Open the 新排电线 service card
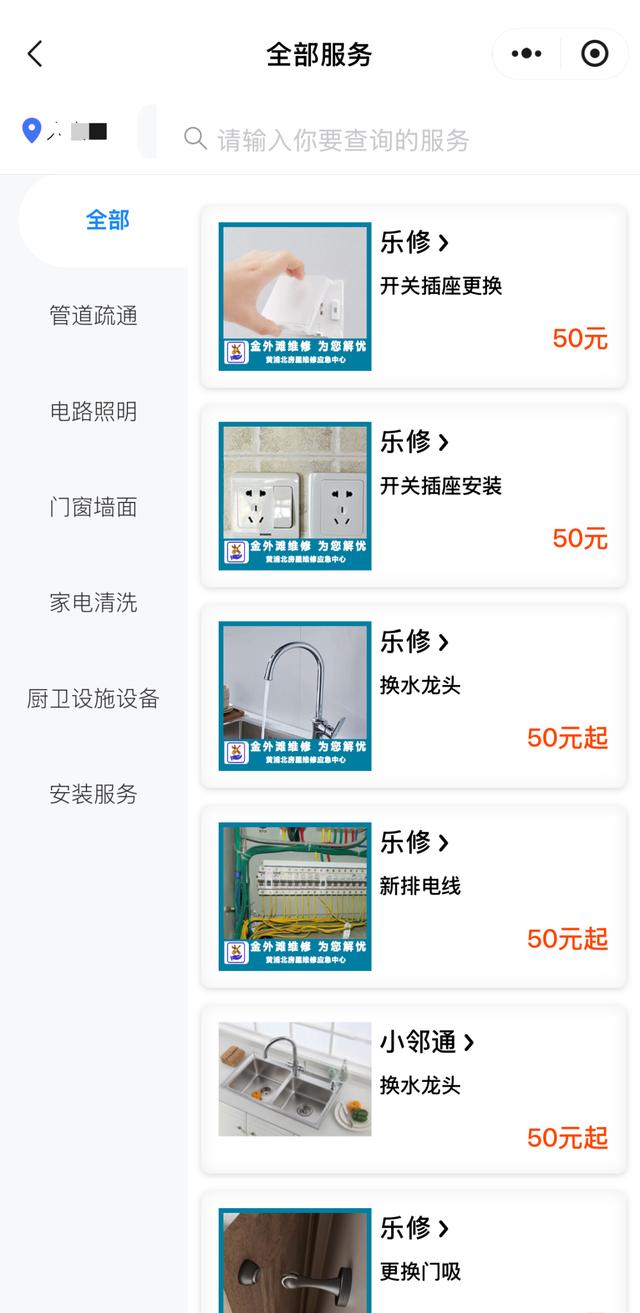Viewport: 640px width, 1313px height. 414,897
